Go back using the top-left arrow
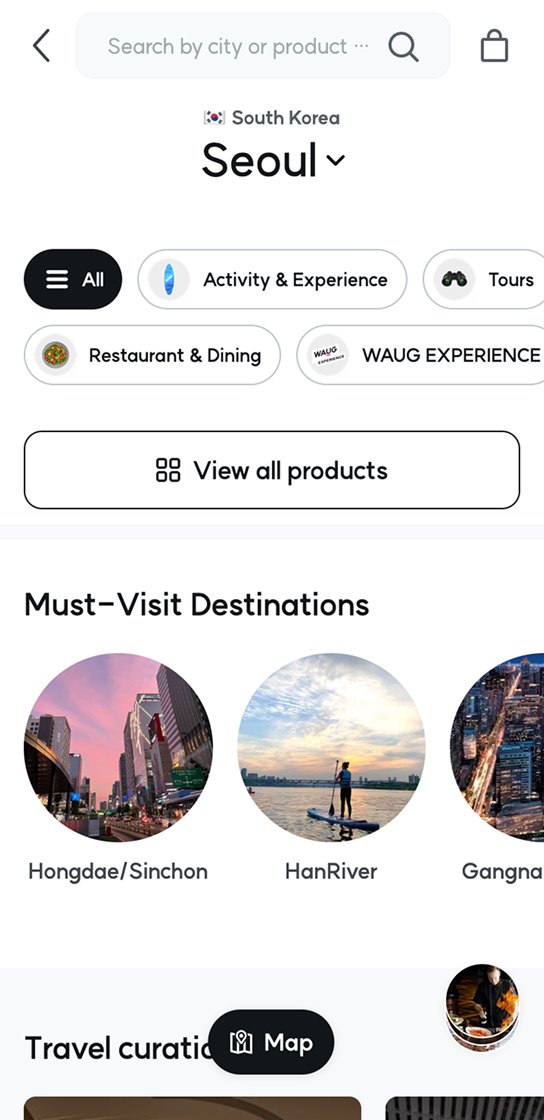 (x=41, y=46)
